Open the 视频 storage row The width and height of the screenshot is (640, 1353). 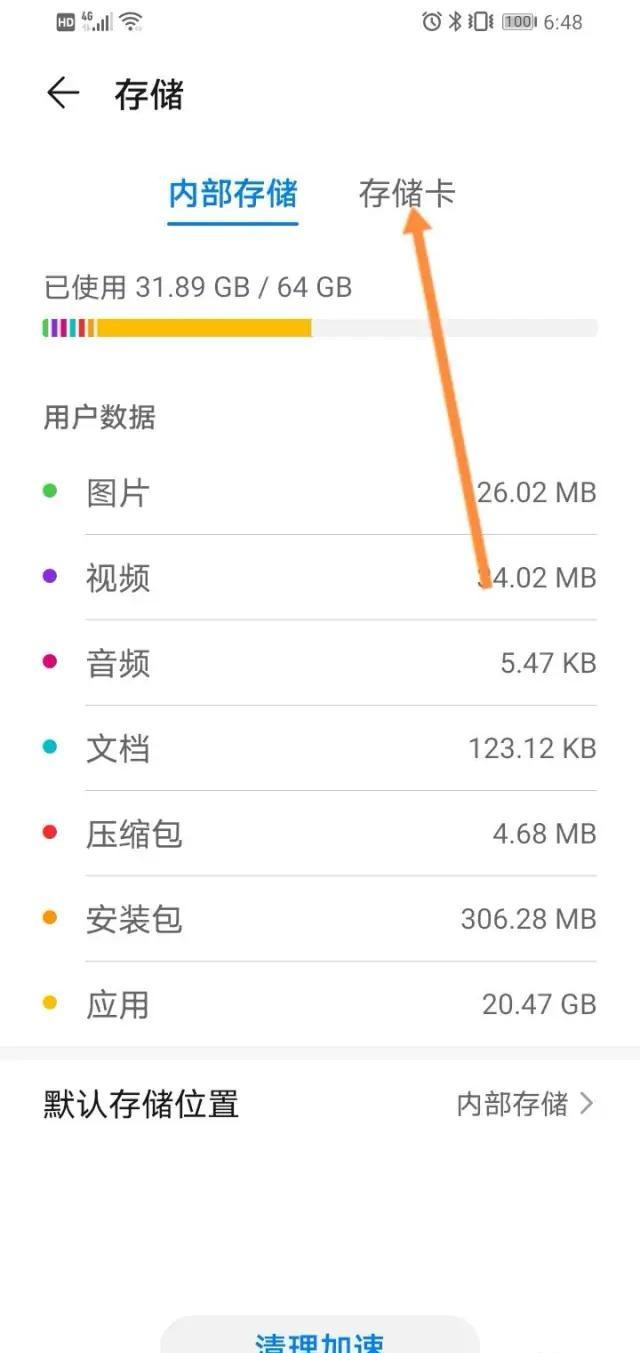click(320, 577)
